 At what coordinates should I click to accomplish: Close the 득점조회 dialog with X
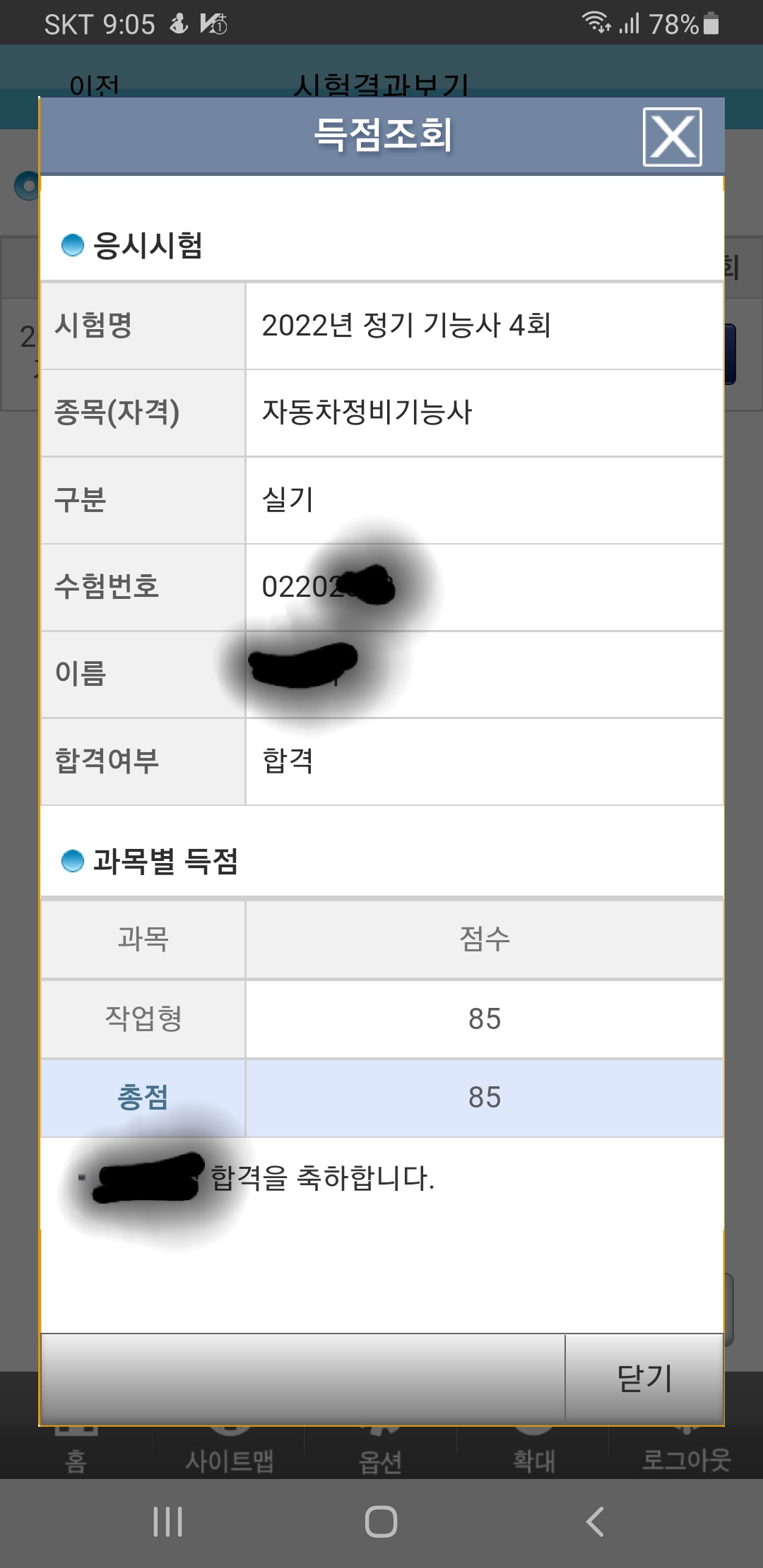click(x=672, y=137)
